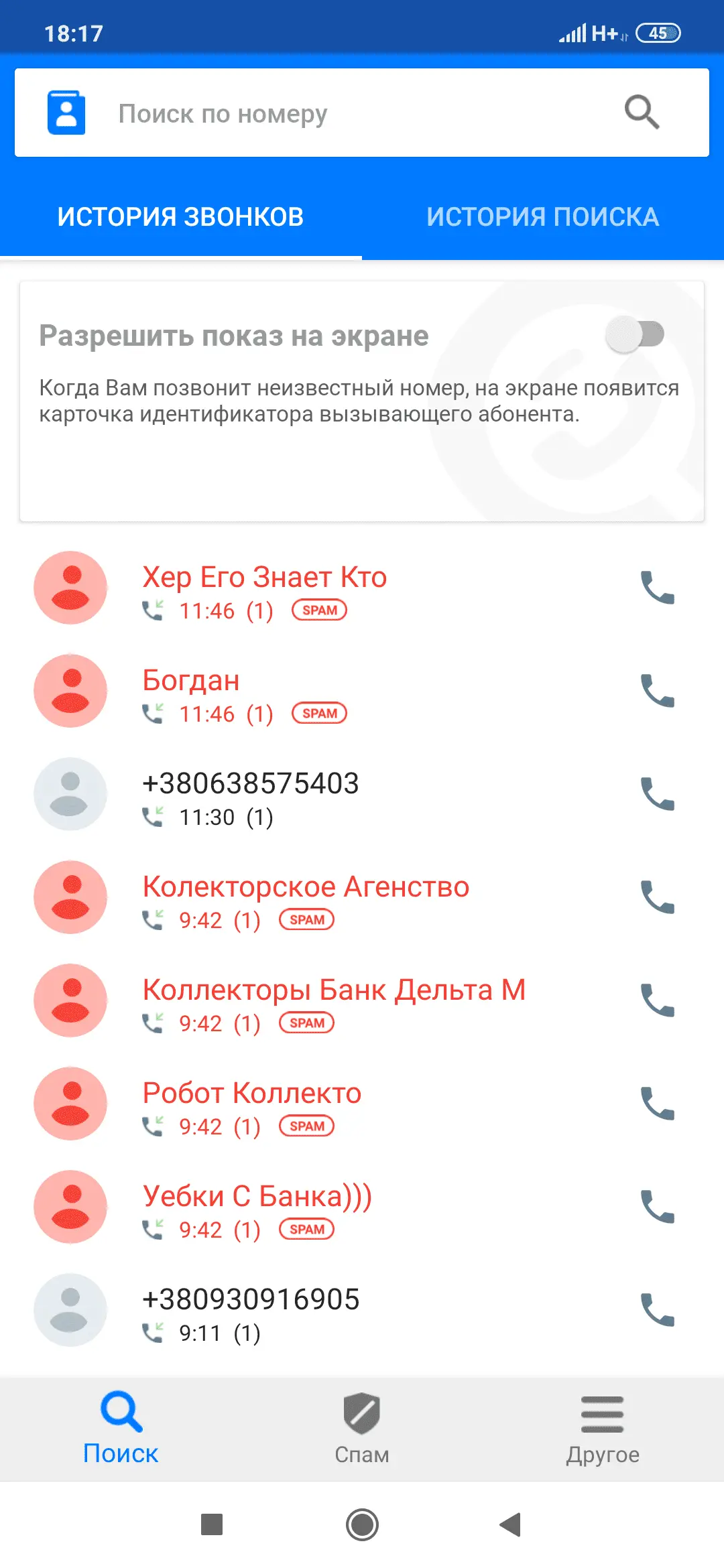
Task: Select the История звонков tab
Action: [x=180, y=217]
